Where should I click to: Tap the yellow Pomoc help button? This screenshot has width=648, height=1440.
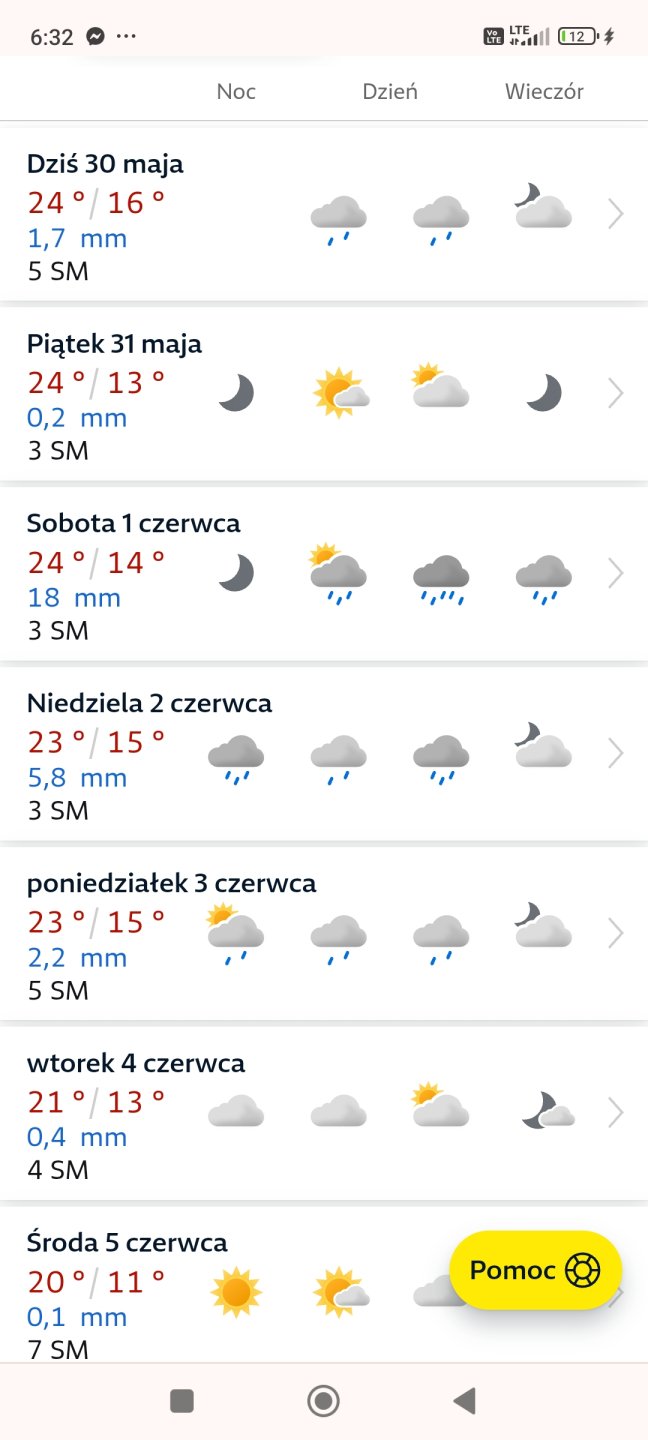[535, 1270]
